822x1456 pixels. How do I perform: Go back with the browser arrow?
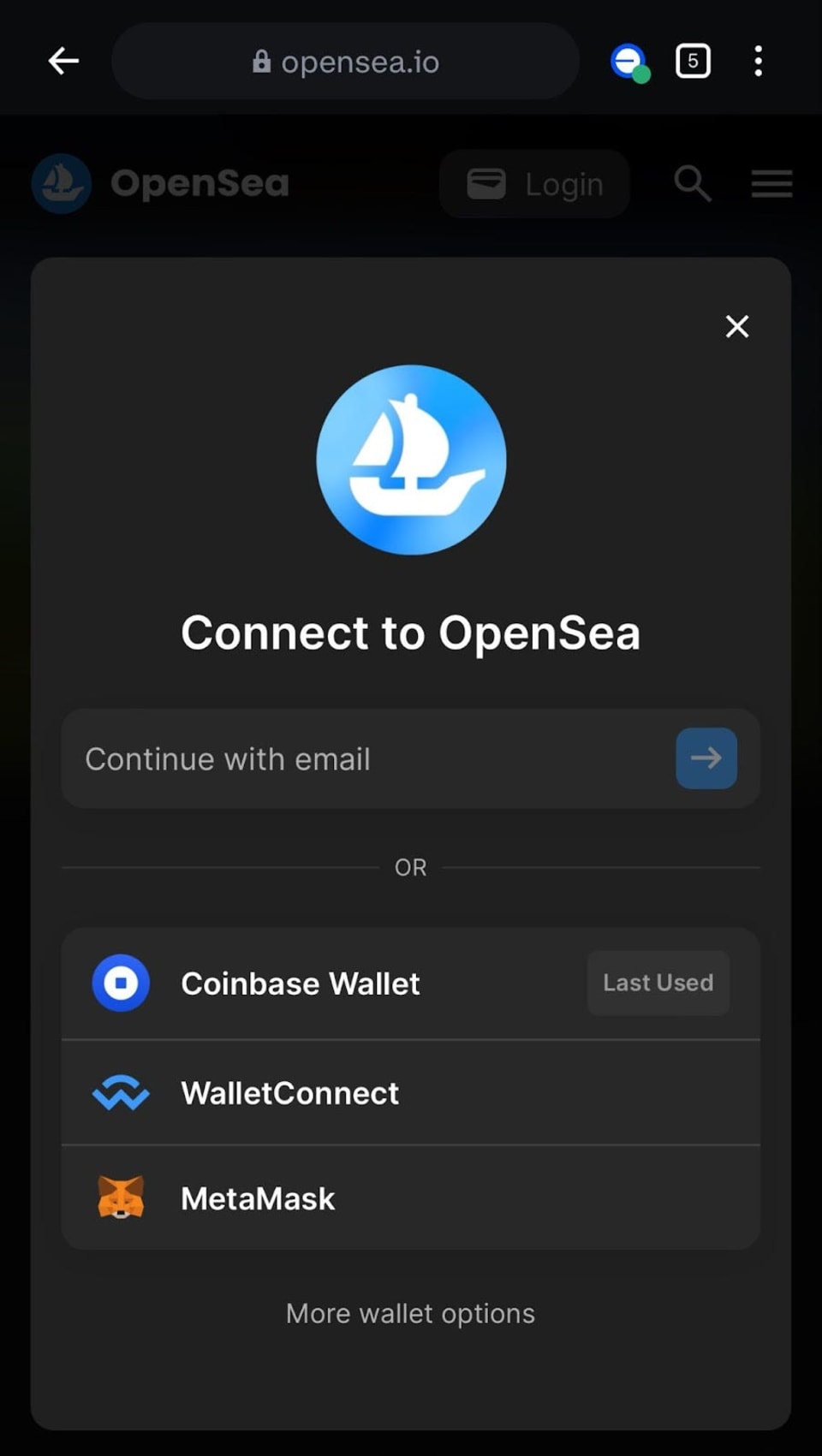tap(63, 61)
